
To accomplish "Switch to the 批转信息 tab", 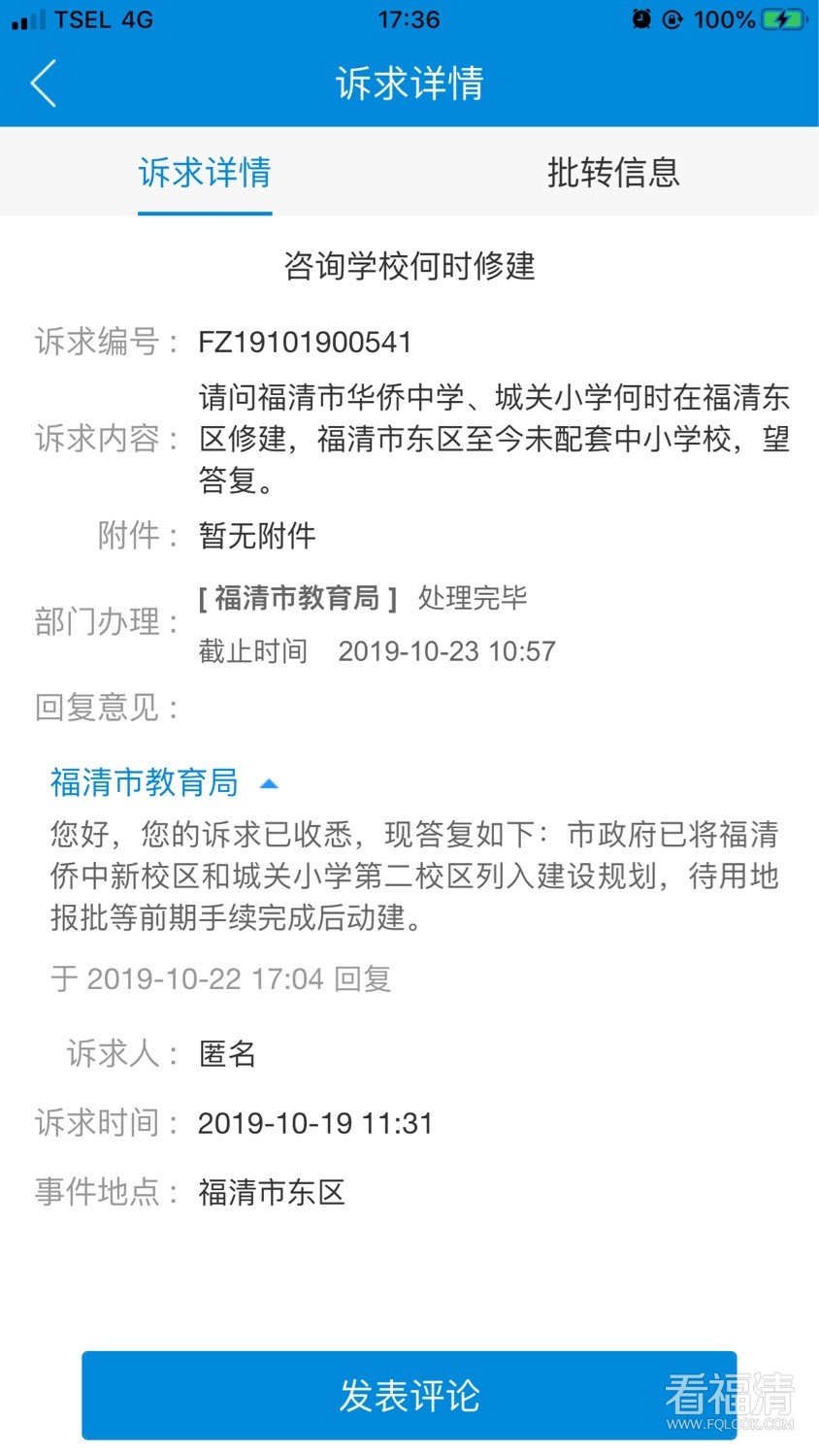I will [x=612, y=173].
